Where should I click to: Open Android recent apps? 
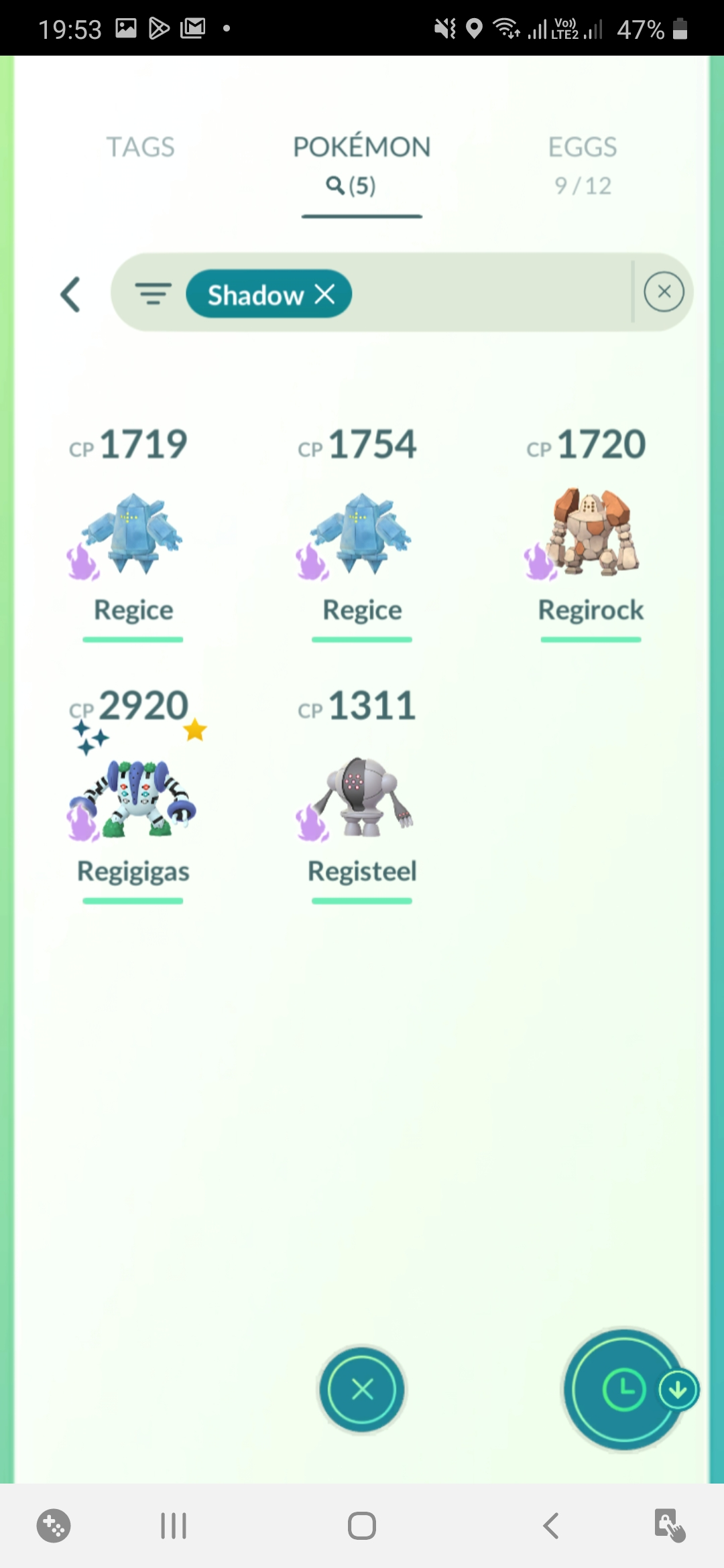click(x=174, y=1526)
